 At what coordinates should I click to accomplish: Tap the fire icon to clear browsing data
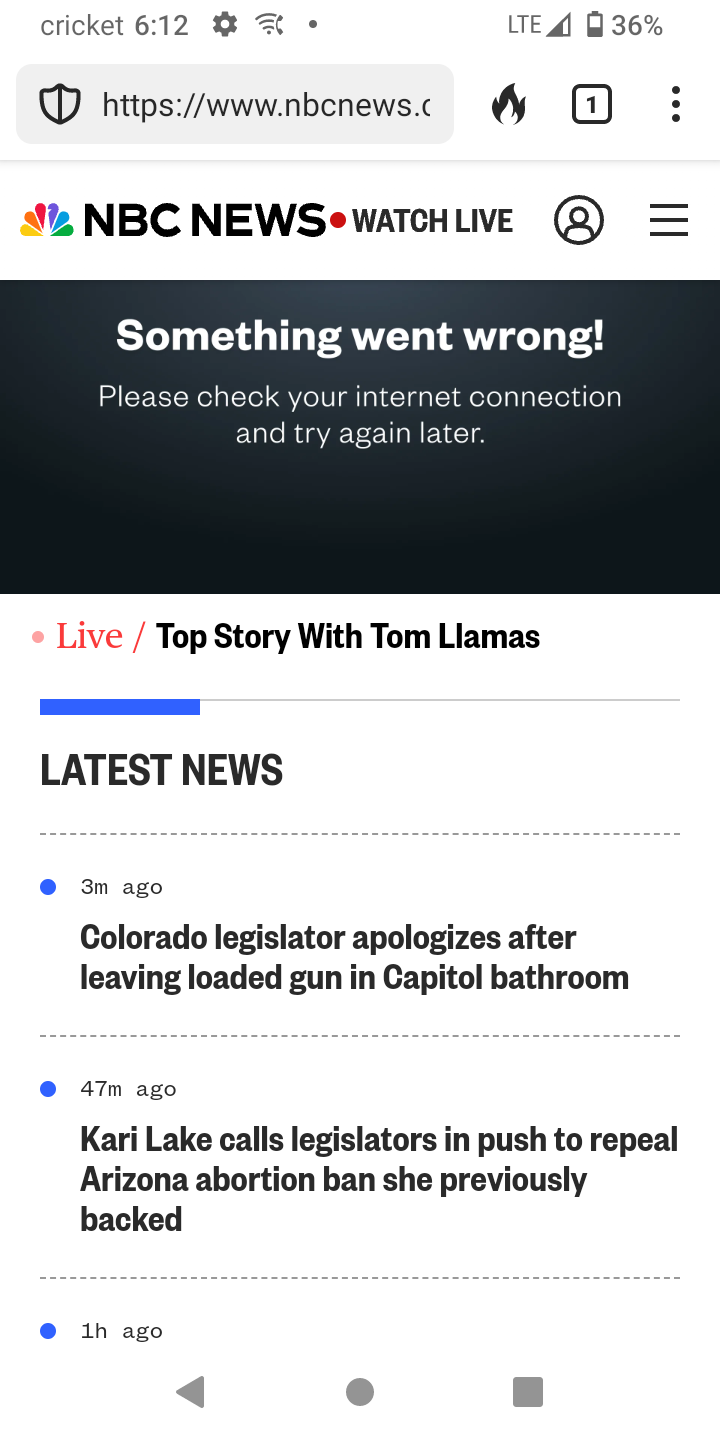click(x=508, y=104)
